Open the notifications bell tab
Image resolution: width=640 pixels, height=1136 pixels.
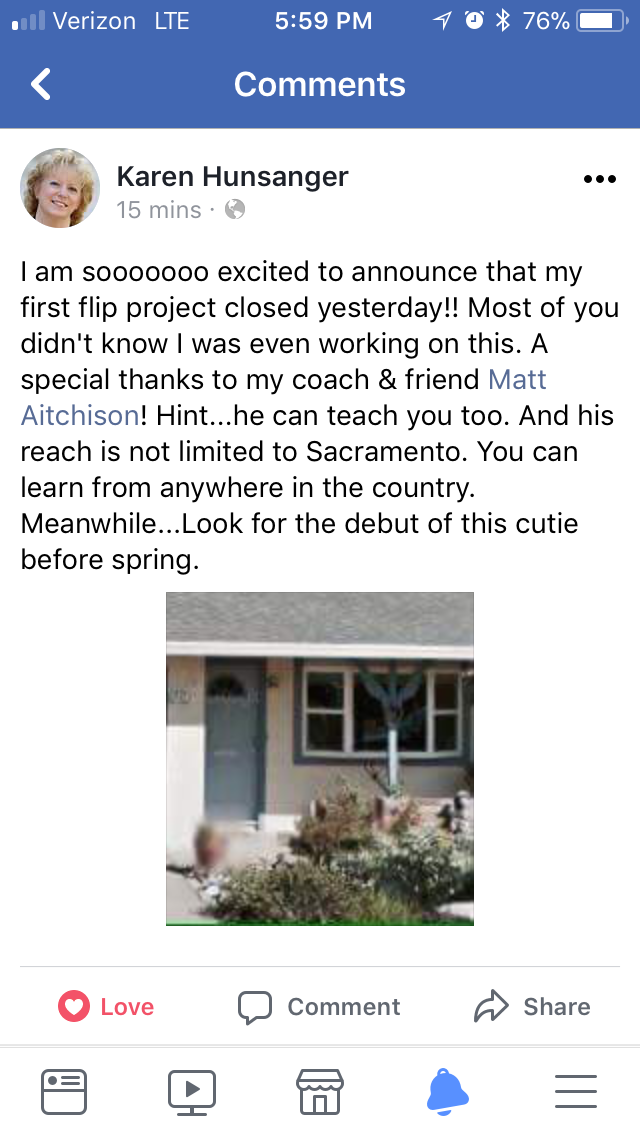pos(448,1092)
